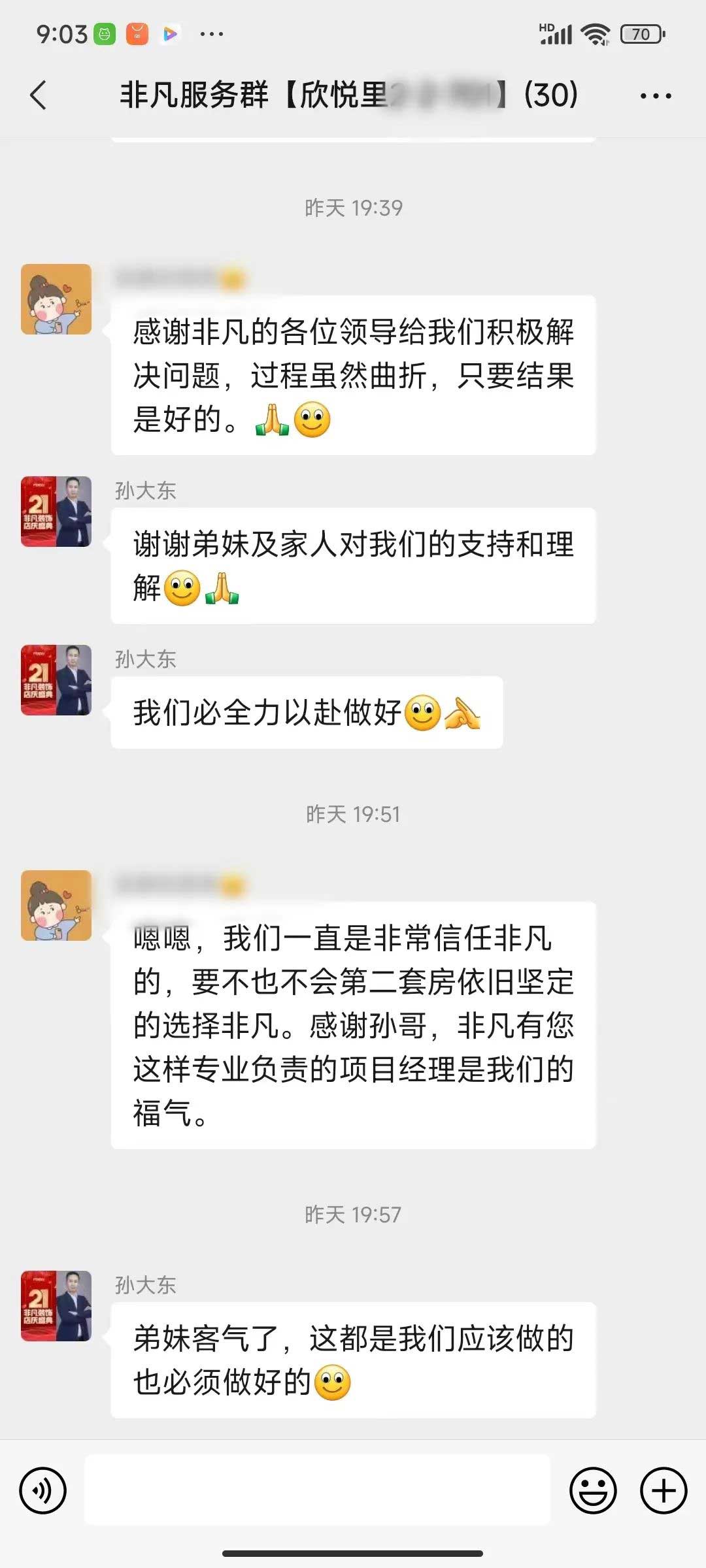
Task: Open the plus attachment menu
Action: (x=663, y=1491)
